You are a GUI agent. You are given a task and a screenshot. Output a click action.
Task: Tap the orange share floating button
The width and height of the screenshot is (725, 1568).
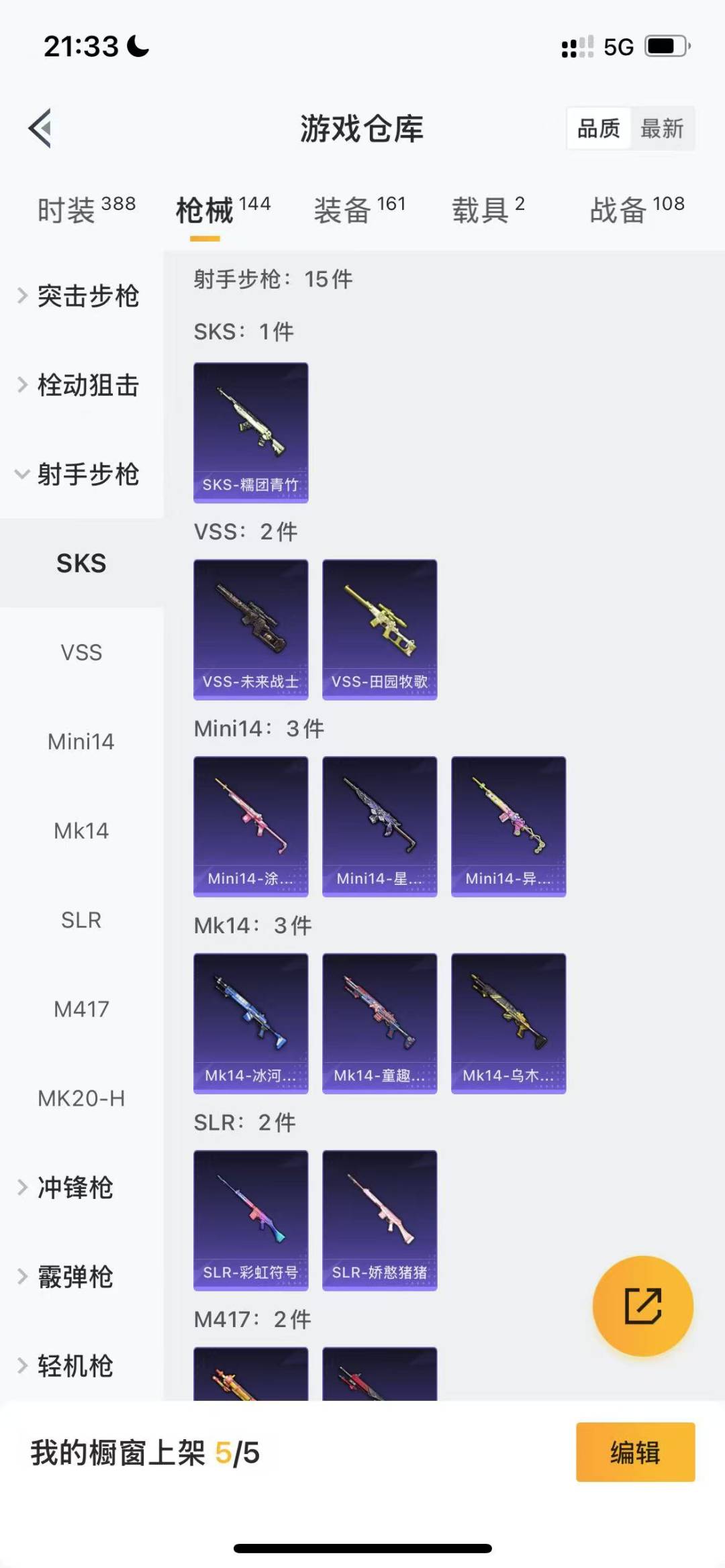642,1306
